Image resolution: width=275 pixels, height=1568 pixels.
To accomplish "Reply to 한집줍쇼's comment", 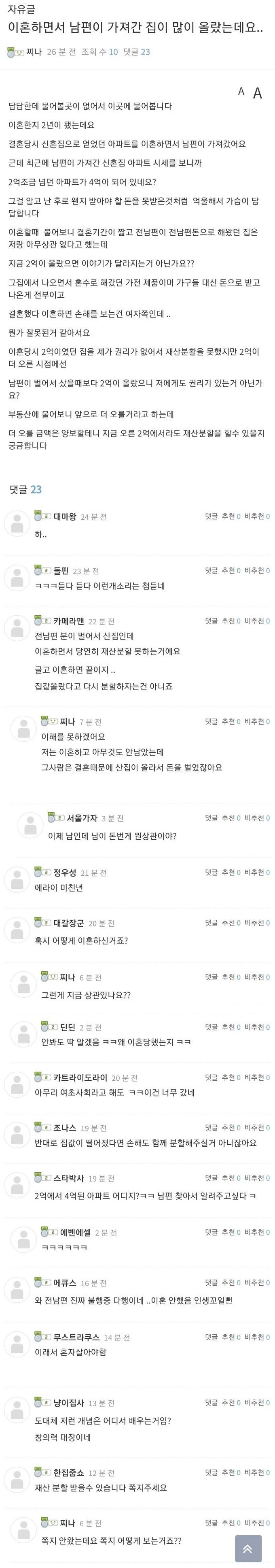I will (211, 1472).
